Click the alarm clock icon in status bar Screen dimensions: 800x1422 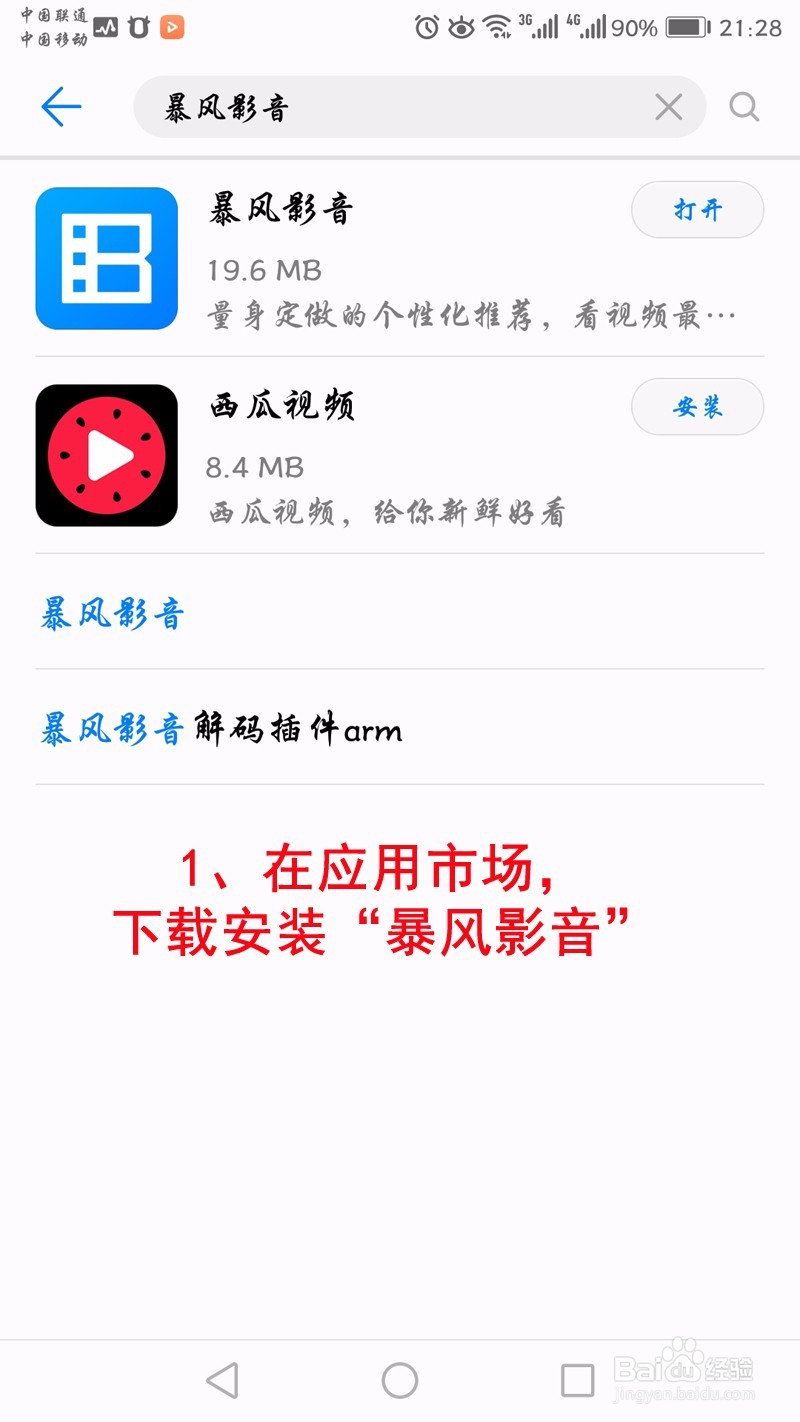pos(424,28)
